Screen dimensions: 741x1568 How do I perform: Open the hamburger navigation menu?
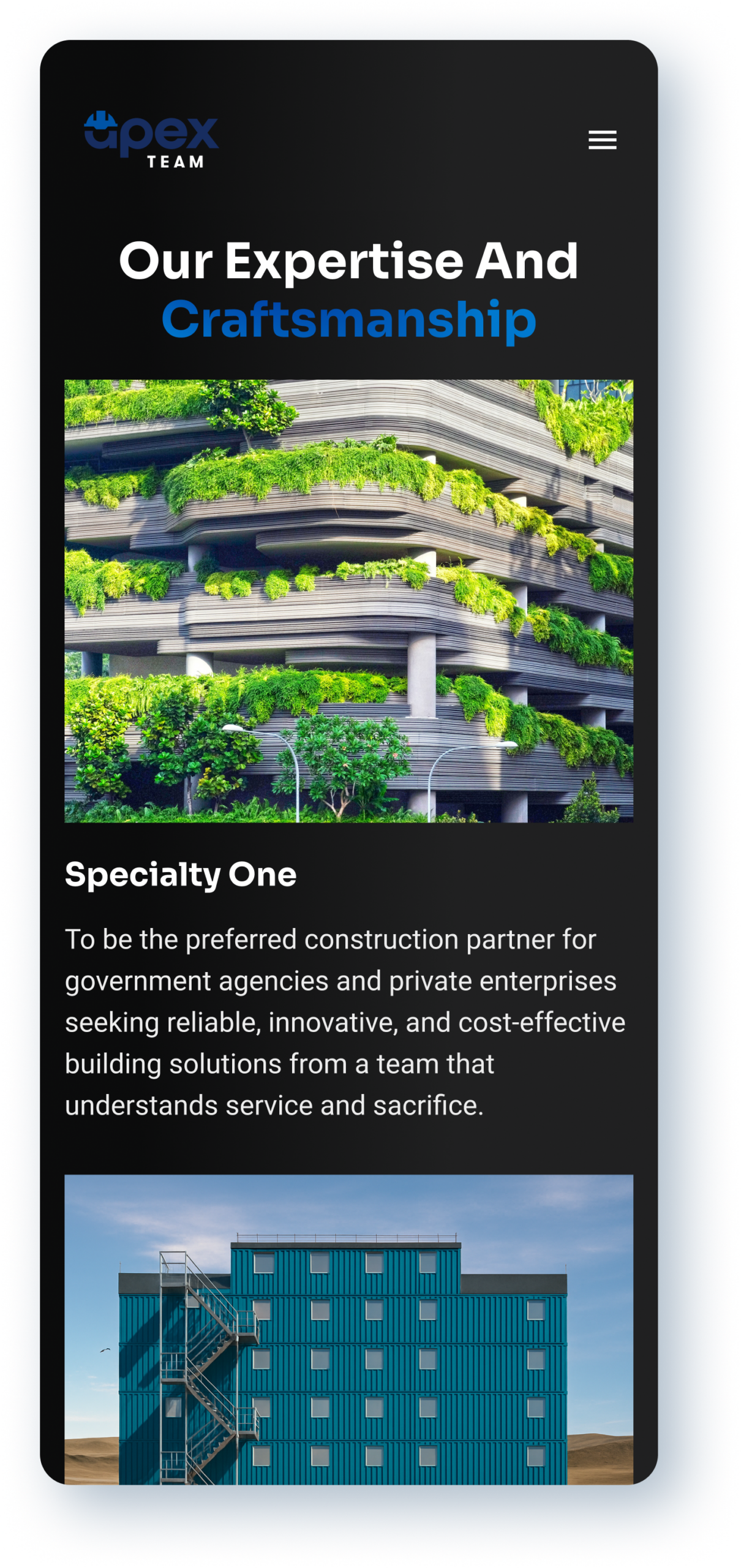point(602,140)
